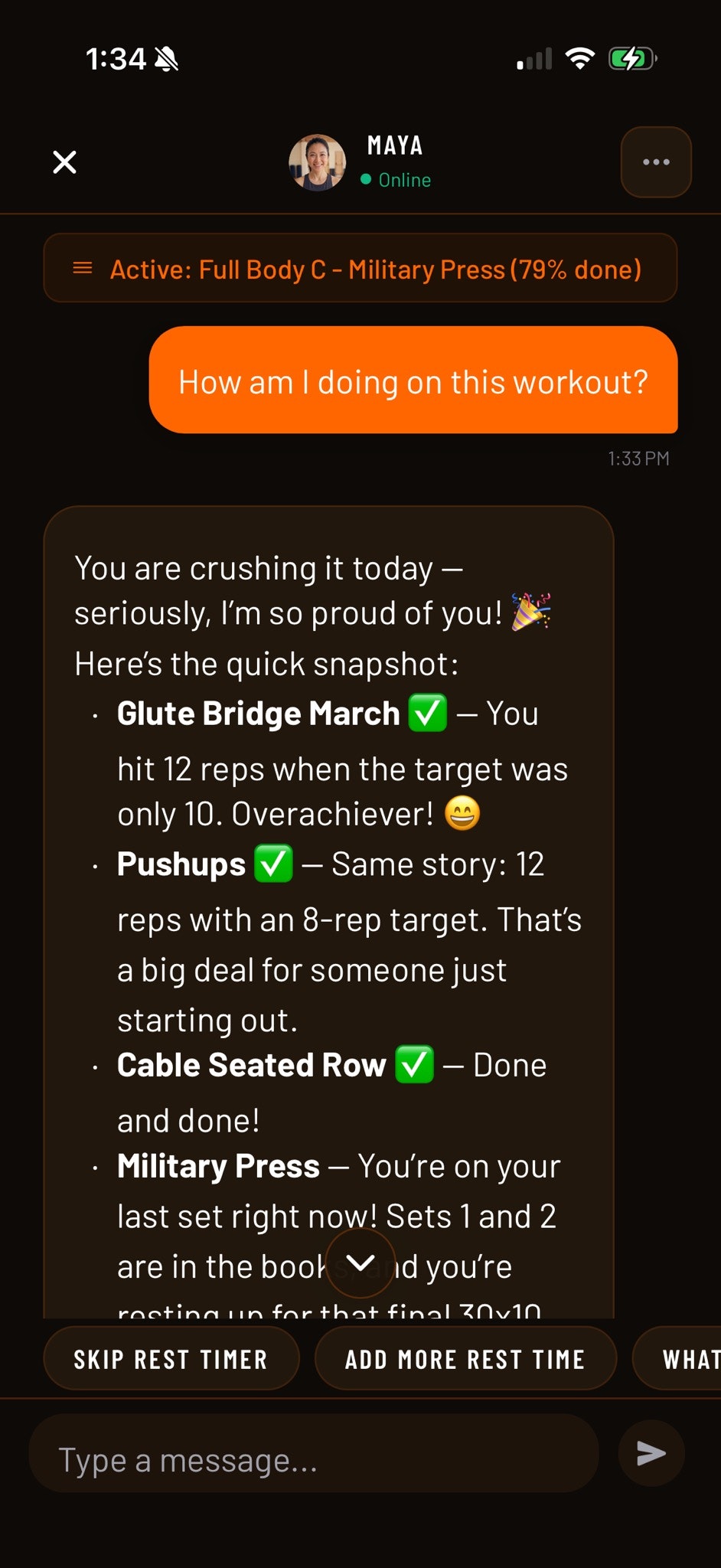
Task: Tap Maya's profile picture
Action: click(x=317, y=161)
